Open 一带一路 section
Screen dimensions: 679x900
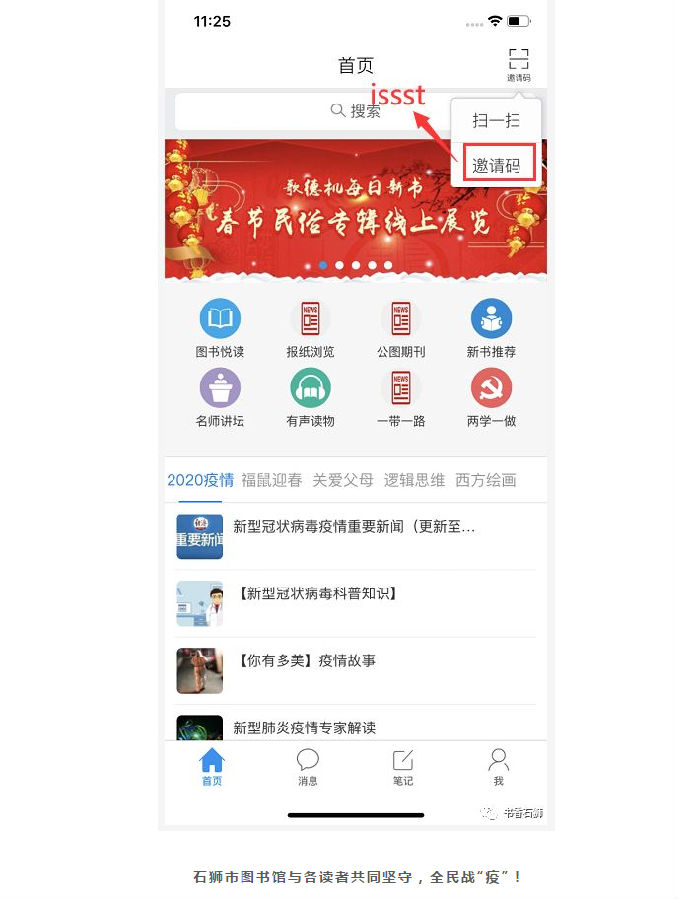(x=401, y=398)
